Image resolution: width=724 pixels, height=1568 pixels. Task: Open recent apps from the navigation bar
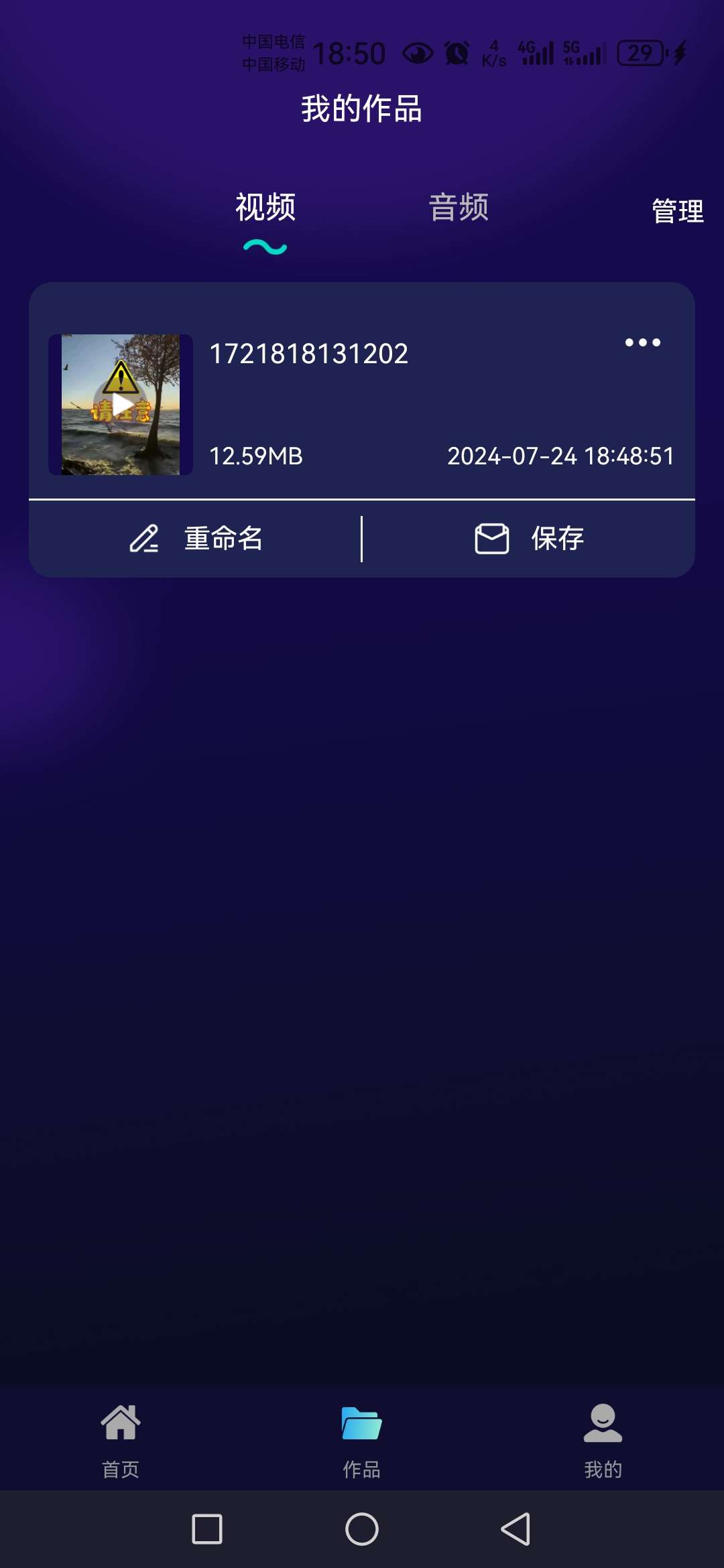(x=207, y=1529)
